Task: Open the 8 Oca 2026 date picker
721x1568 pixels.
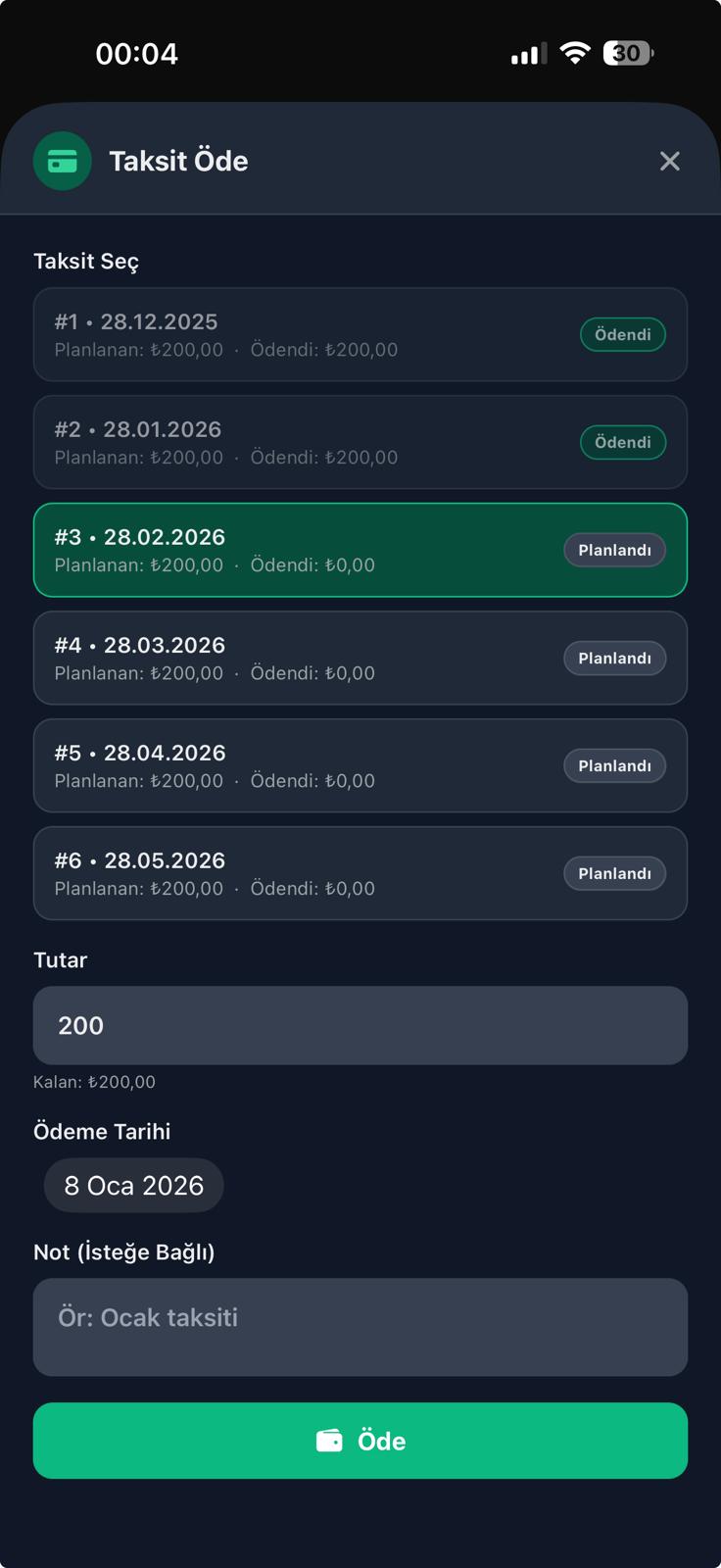Action: tap(133, 1185)
